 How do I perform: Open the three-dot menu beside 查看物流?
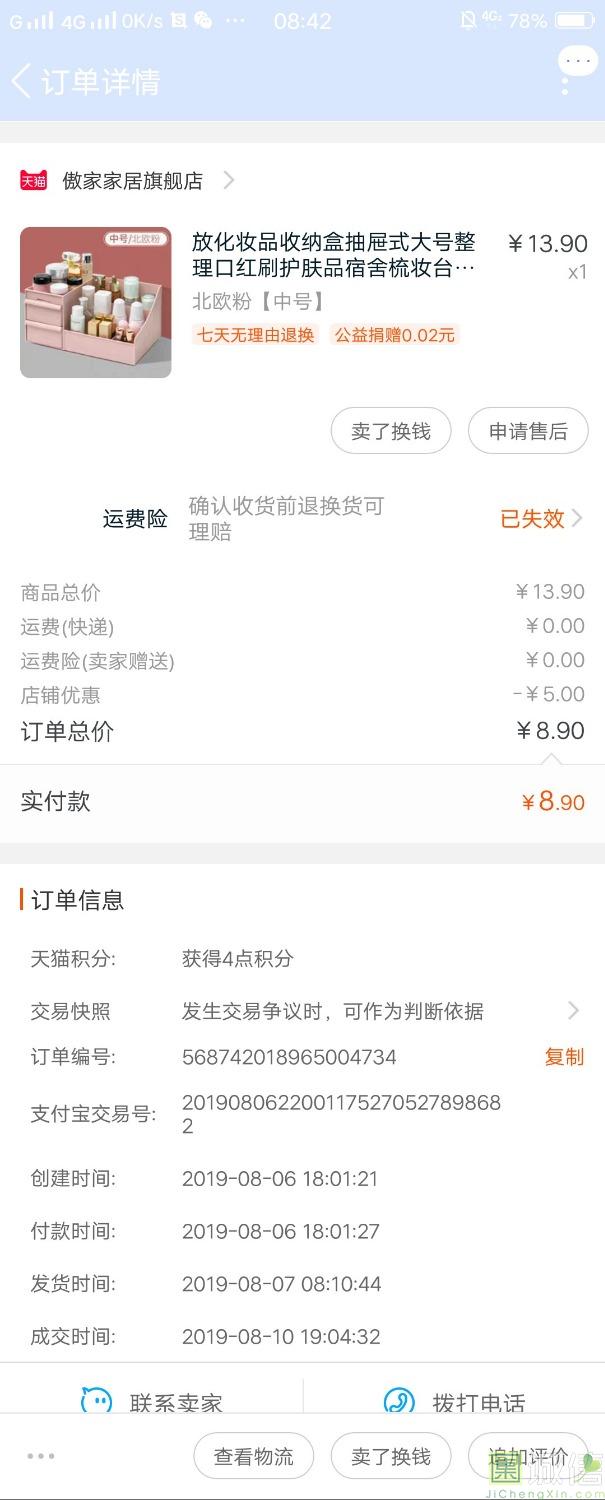tap(41, 1456)
